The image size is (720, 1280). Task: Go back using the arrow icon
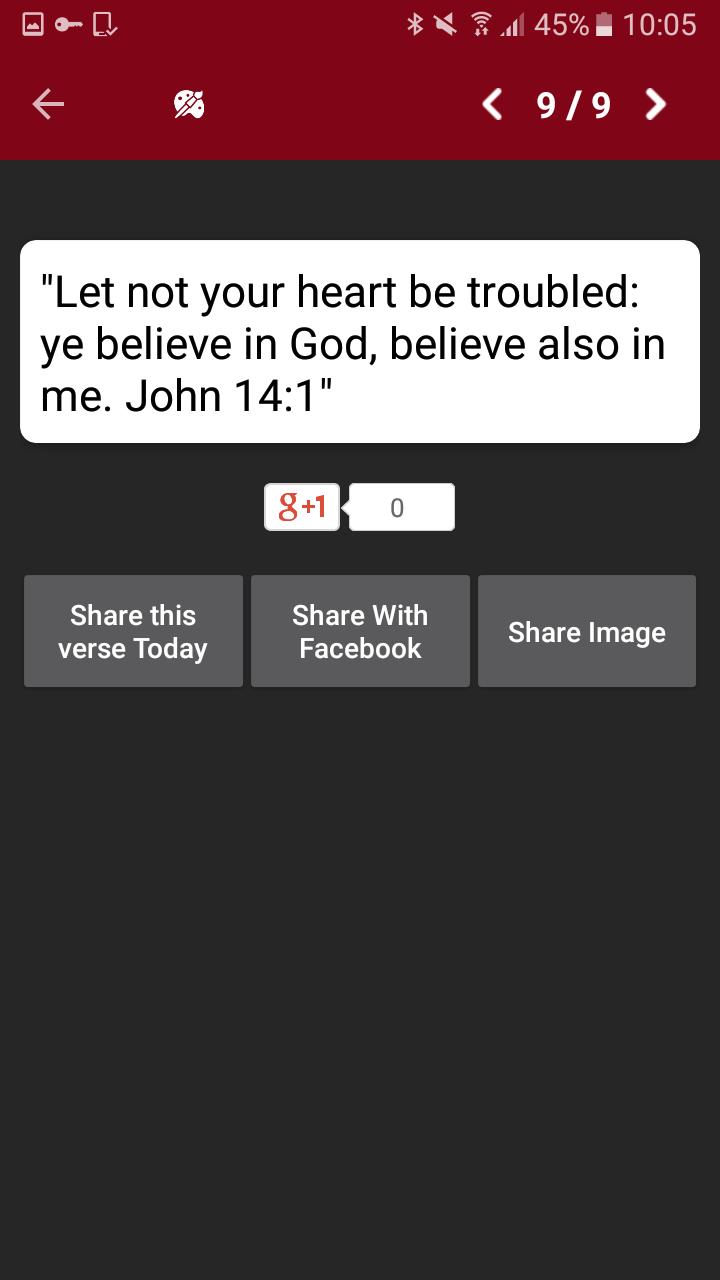(48, 104)
